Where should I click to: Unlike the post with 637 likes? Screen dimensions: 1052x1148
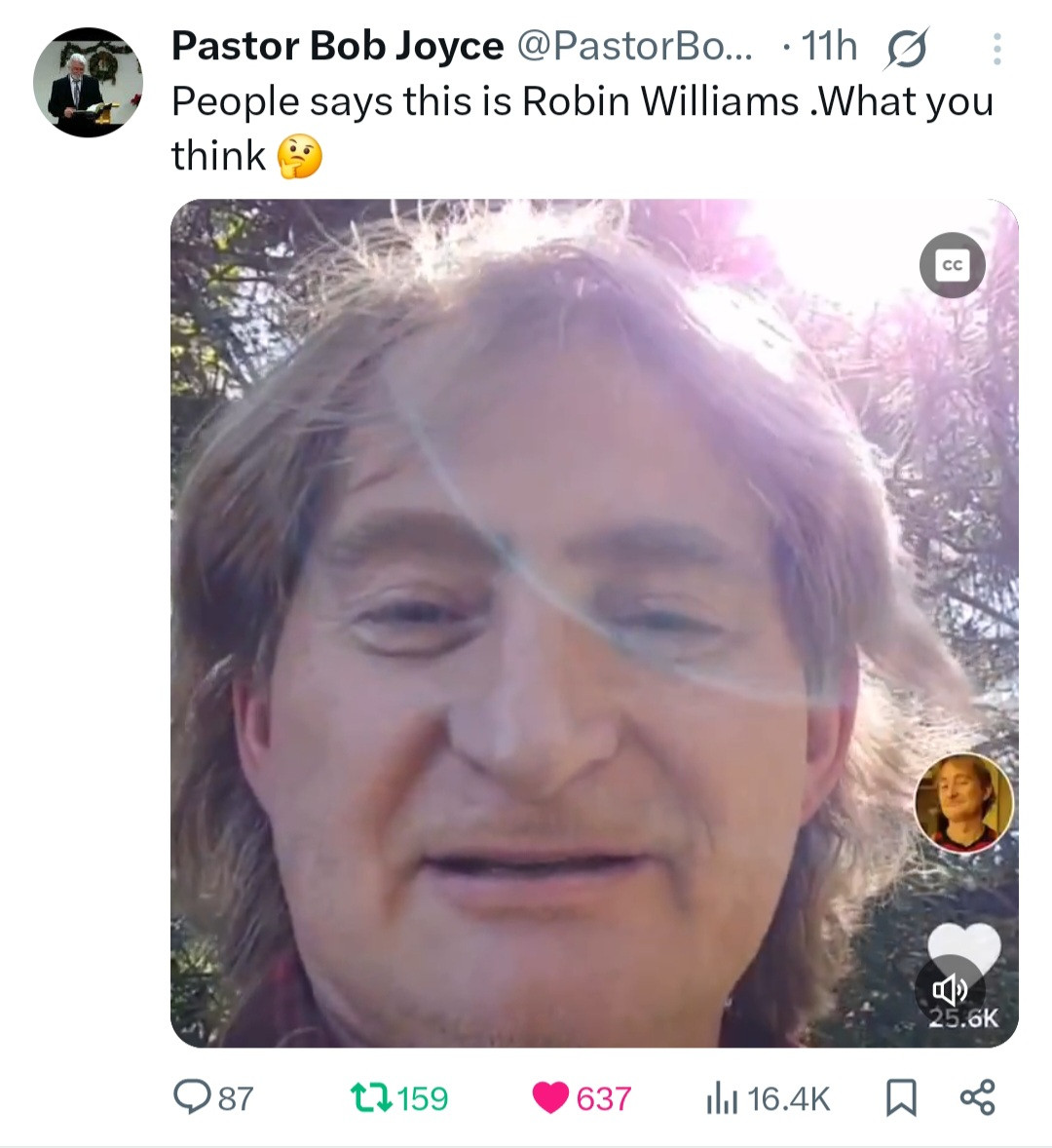pos(582,1098)
